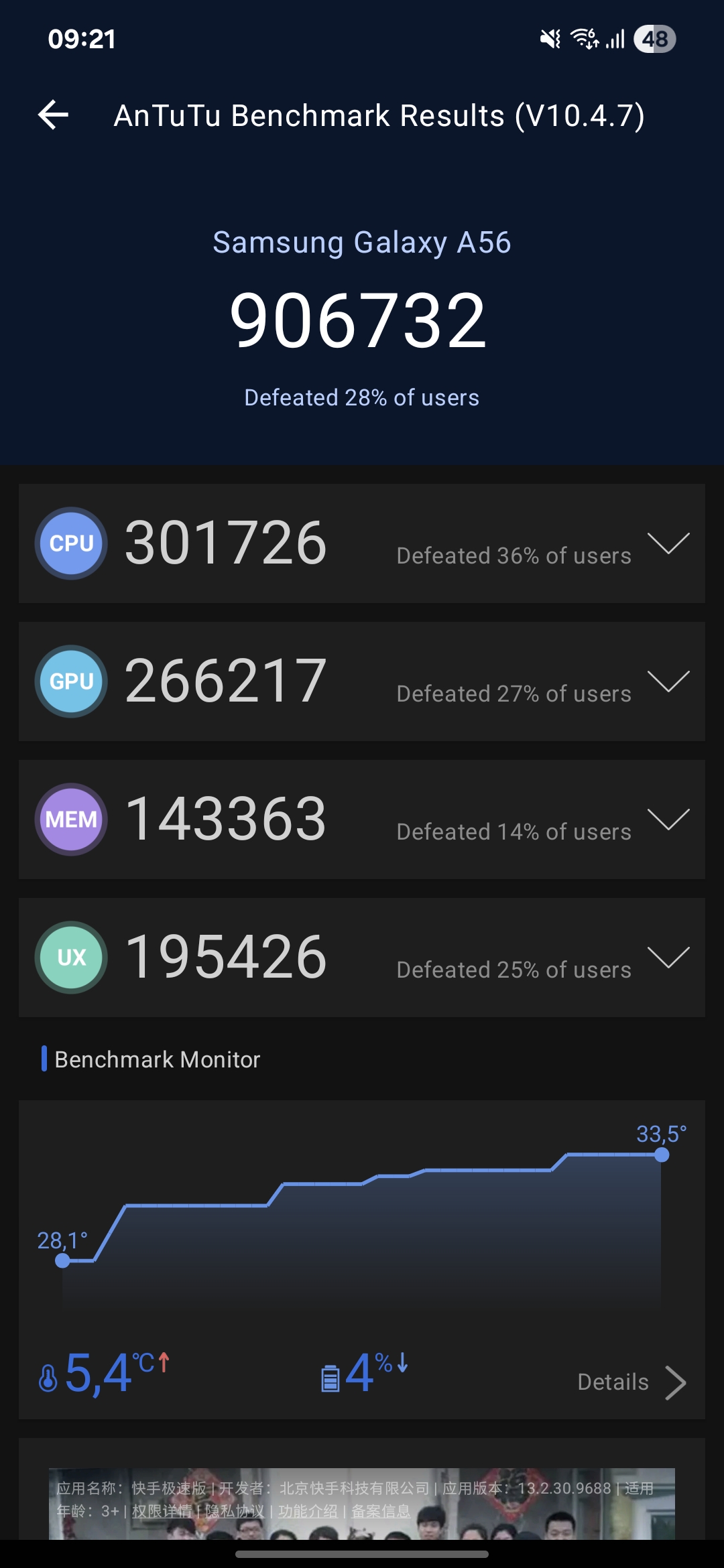Screen dimensions: 724x1568
Task: Open the 备案信息 link in the ad
Action: 381,1511
